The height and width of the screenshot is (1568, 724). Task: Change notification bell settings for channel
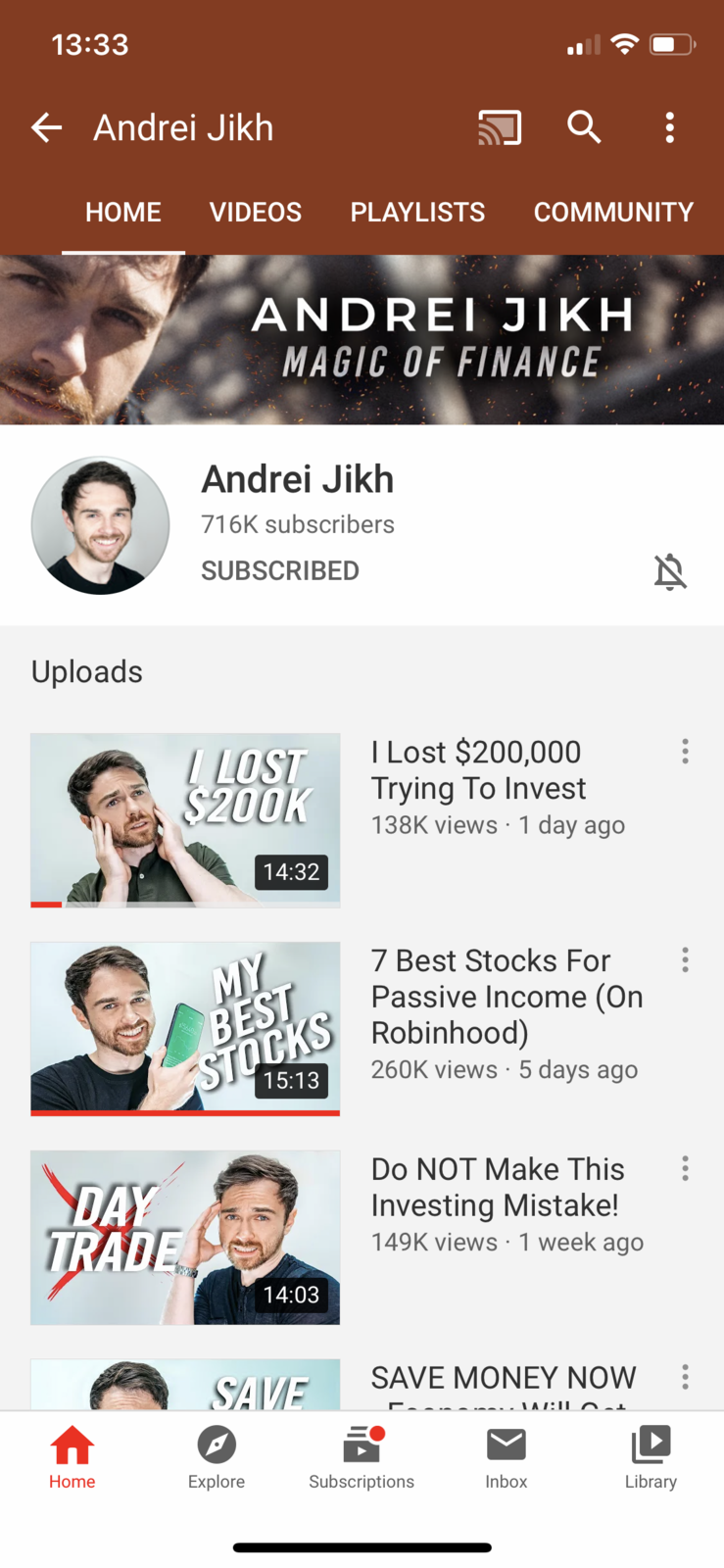click(x=670, y=571)
